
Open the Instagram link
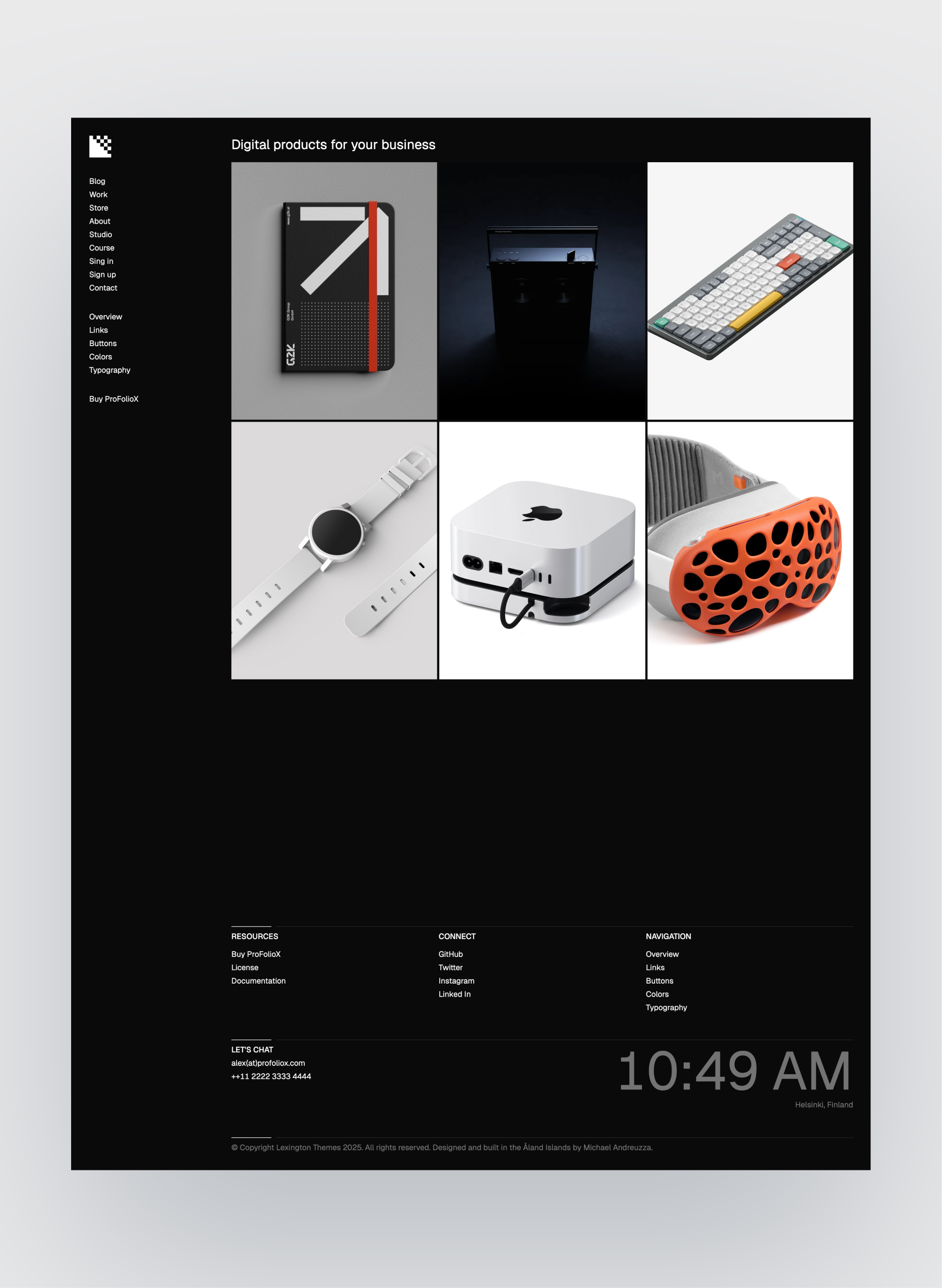click(456, 981)
